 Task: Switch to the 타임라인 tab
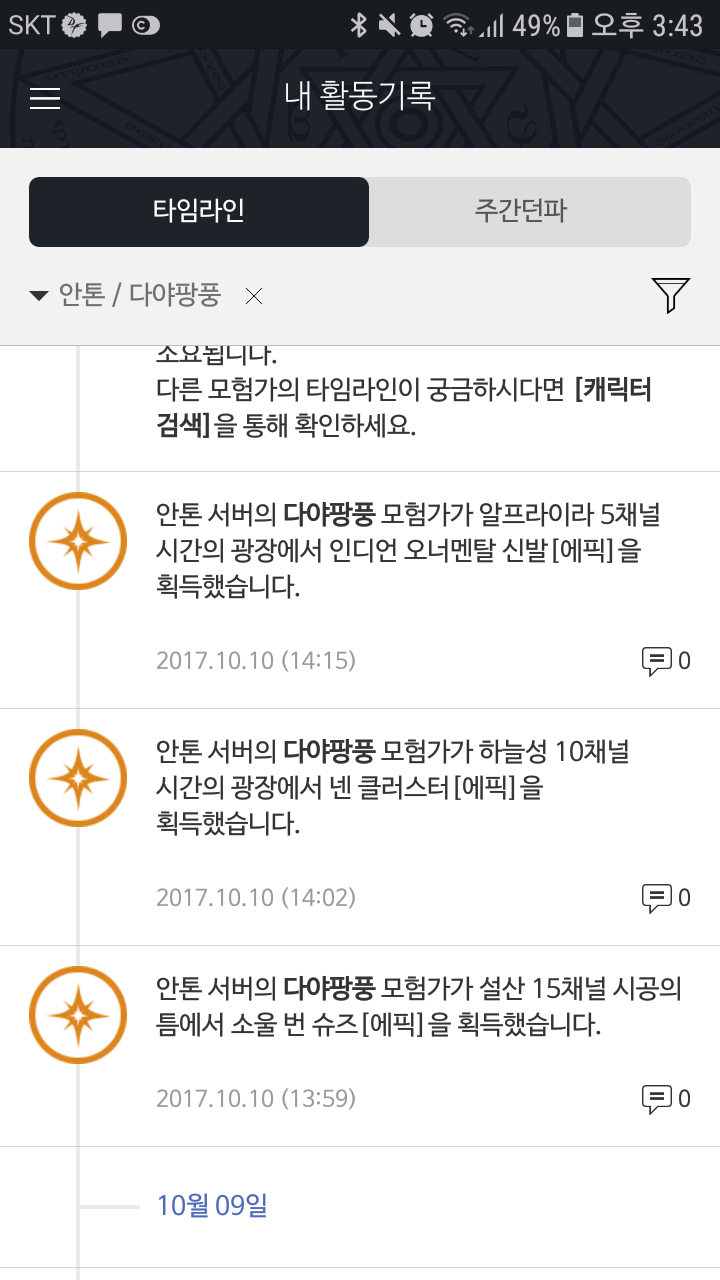199,211
